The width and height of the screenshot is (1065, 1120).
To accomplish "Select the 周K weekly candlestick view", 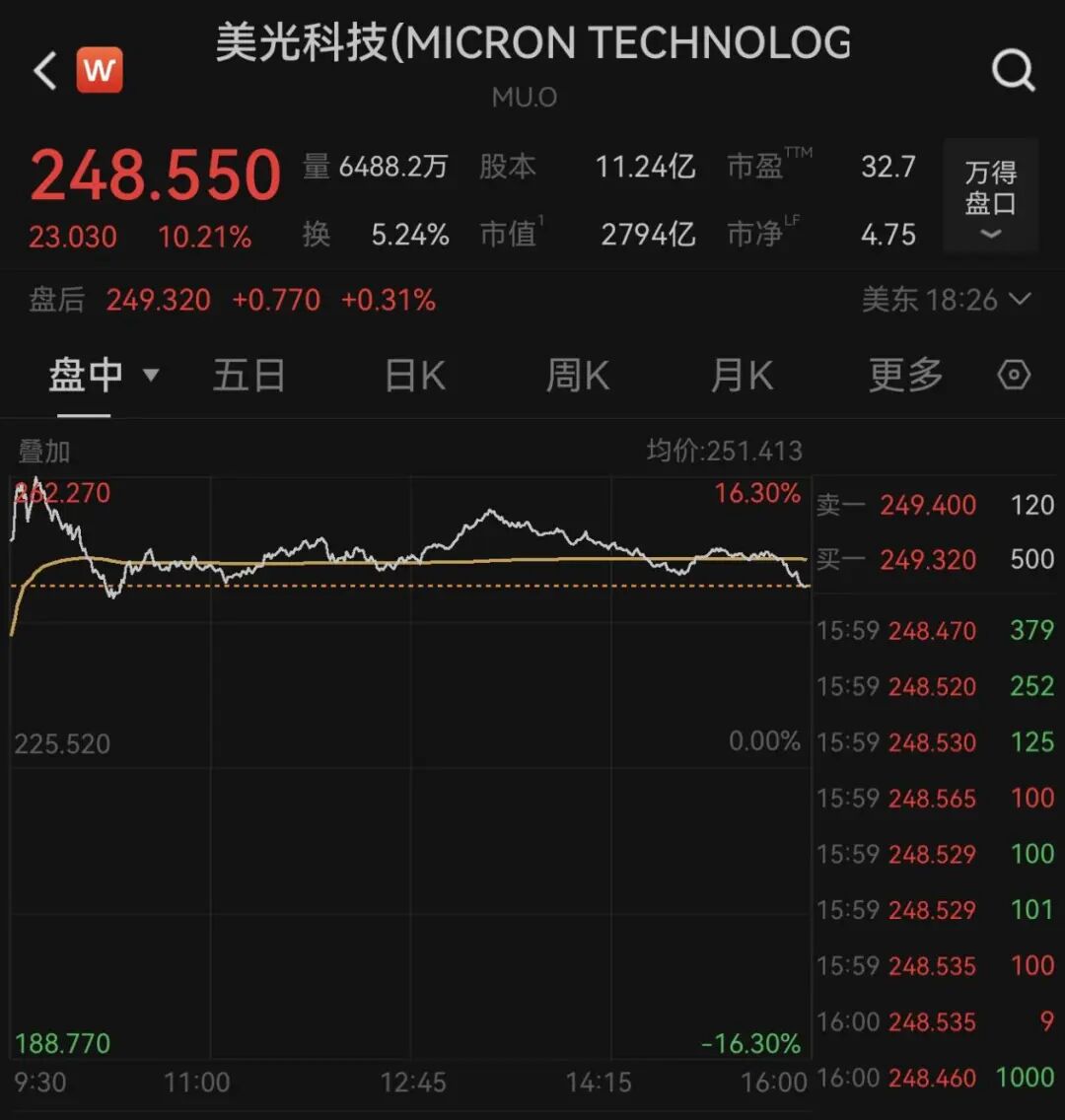I will click(x=577, y=376).
